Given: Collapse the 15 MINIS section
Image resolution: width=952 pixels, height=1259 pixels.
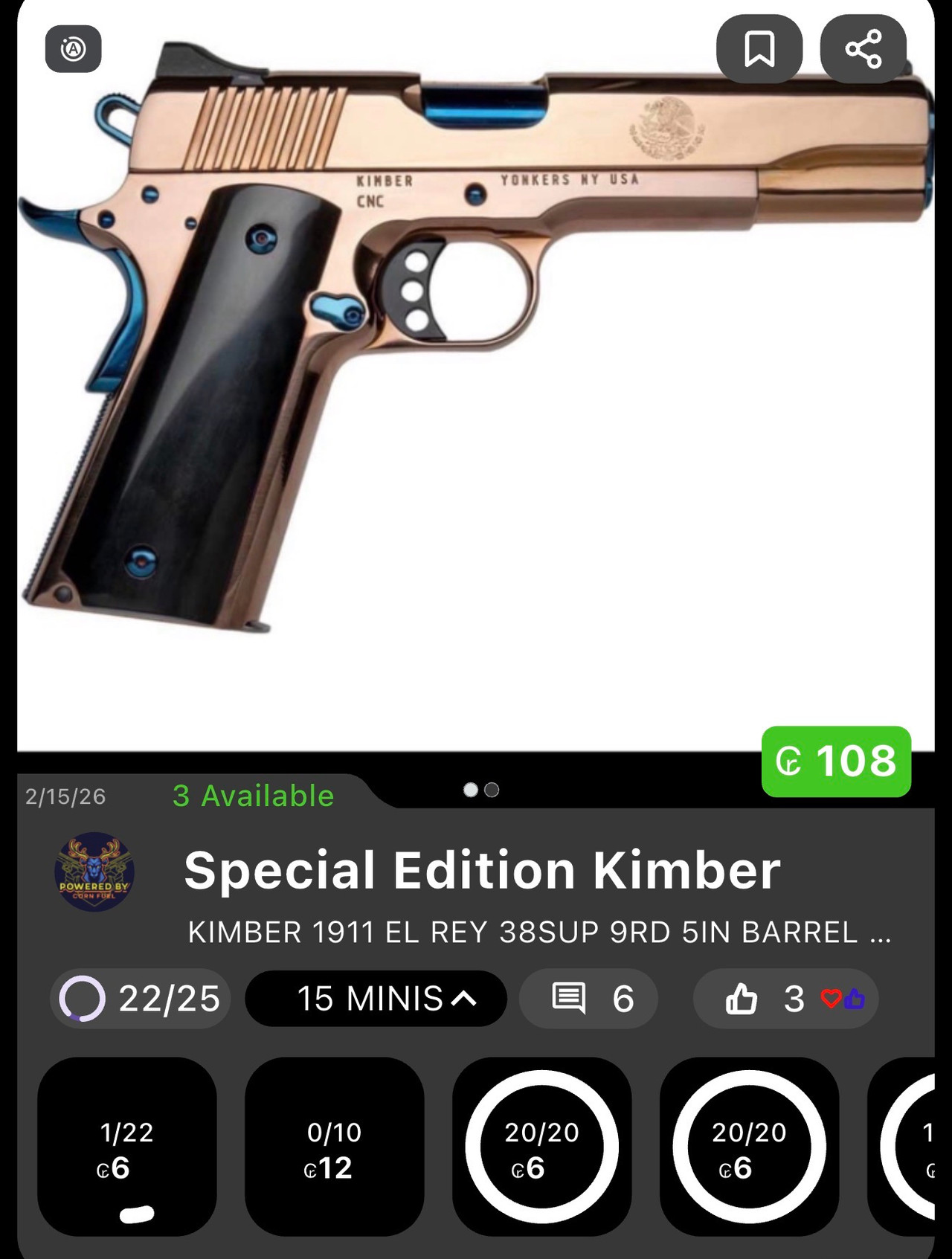Looking at the screenshot, I should (376, 999).
